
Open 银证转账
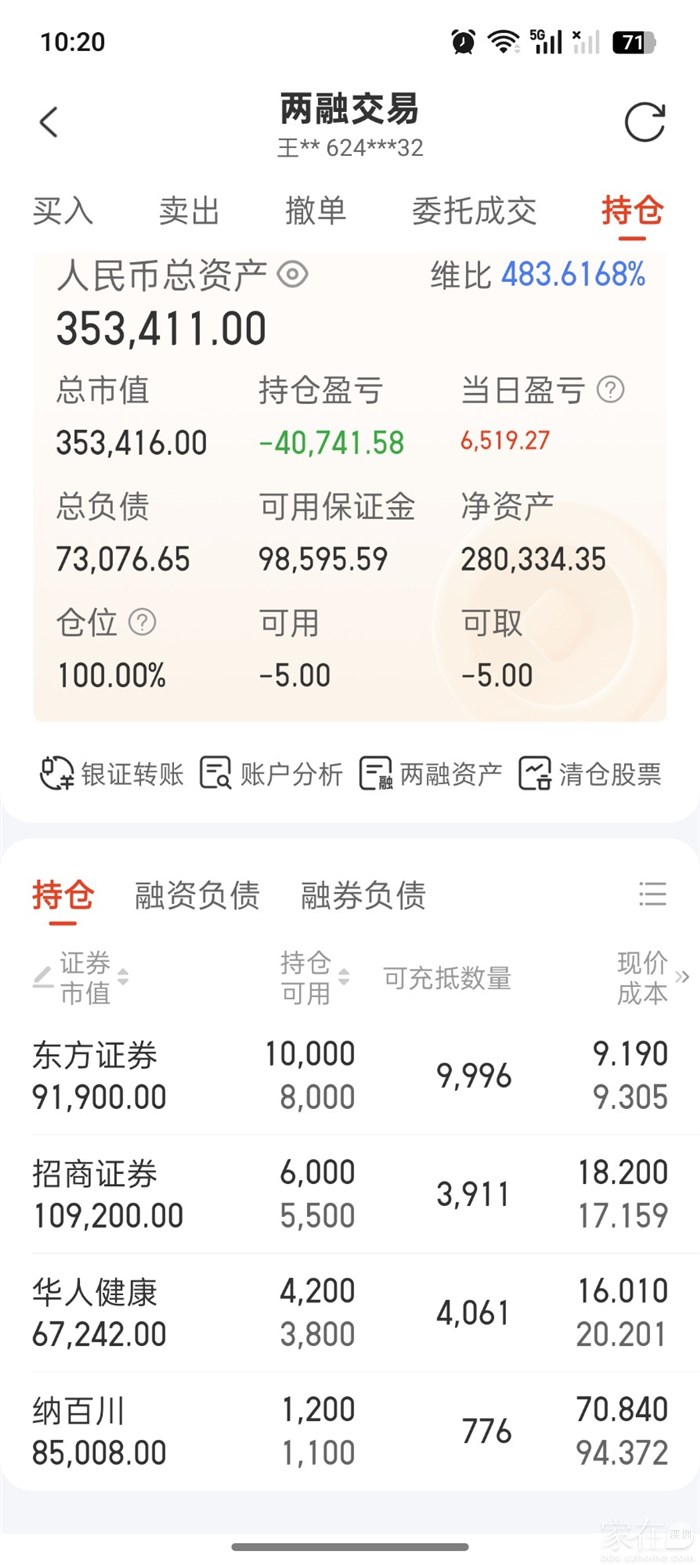coord(112,773)
